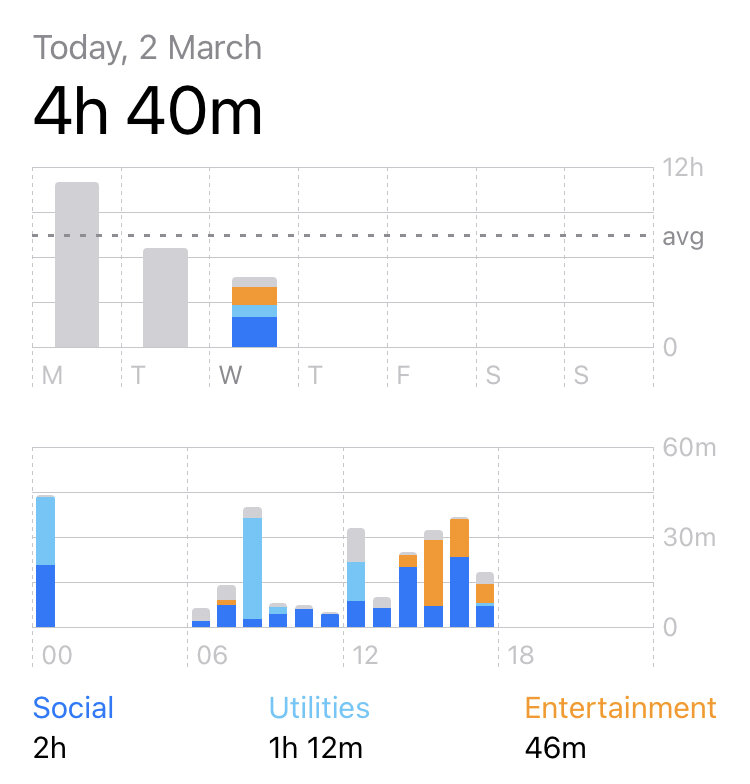Image resolution: width=750 pixels, height=784 pixels.
Task: Toggle the Social category filter
Action: tap(73, 708)
